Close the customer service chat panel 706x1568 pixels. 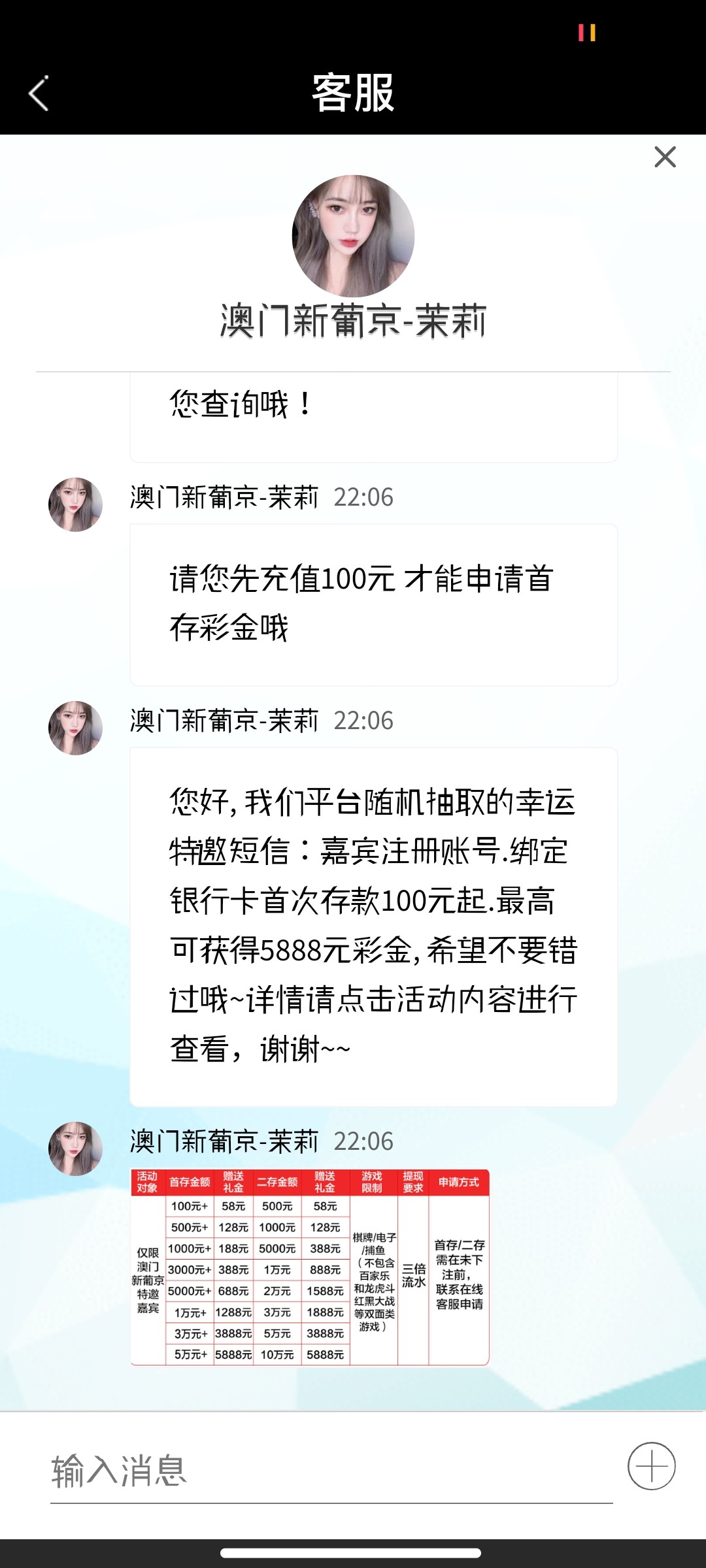click(665, 157)
